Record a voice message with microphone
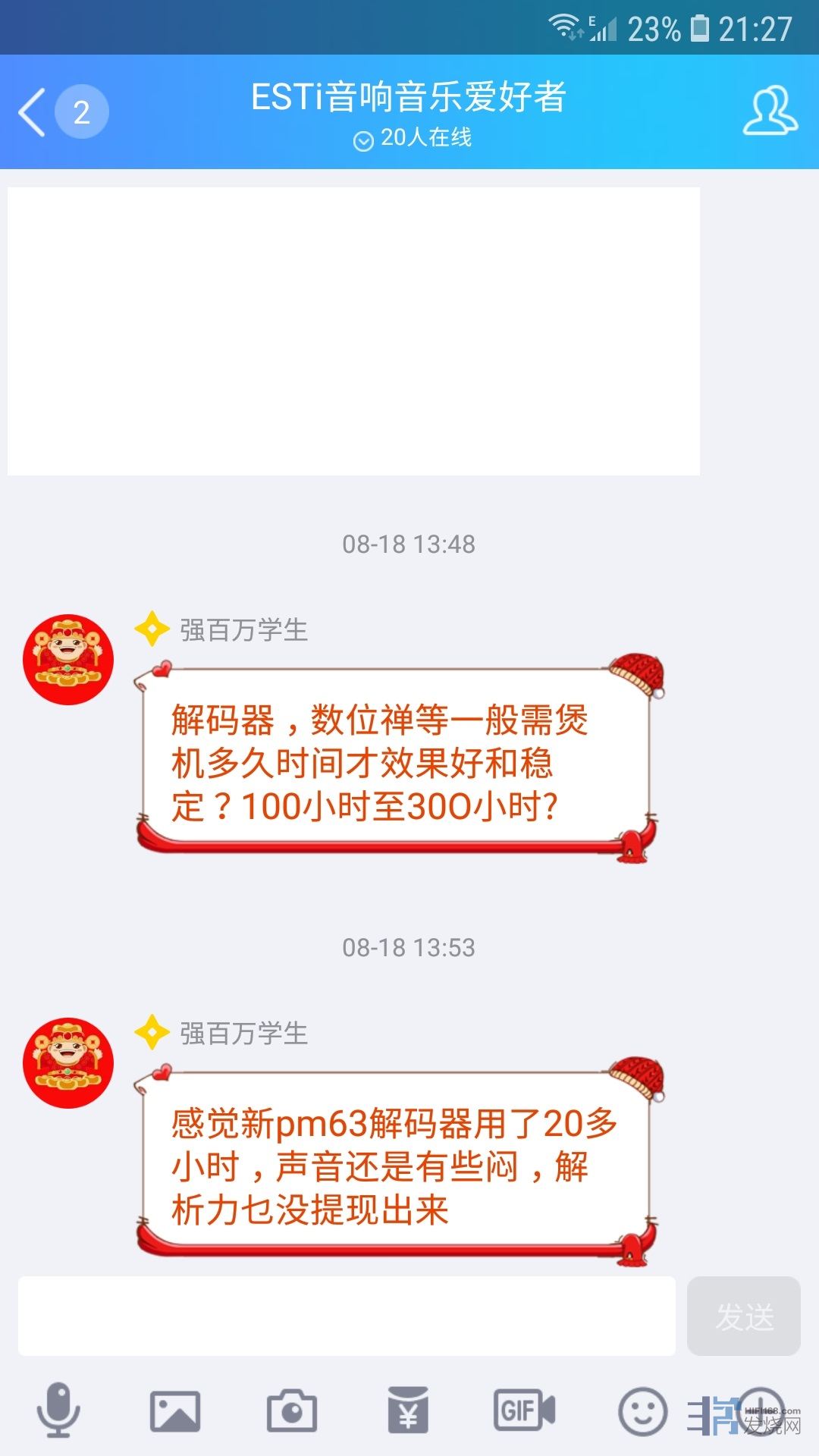819x1456 pixels. click(58, 1410)
